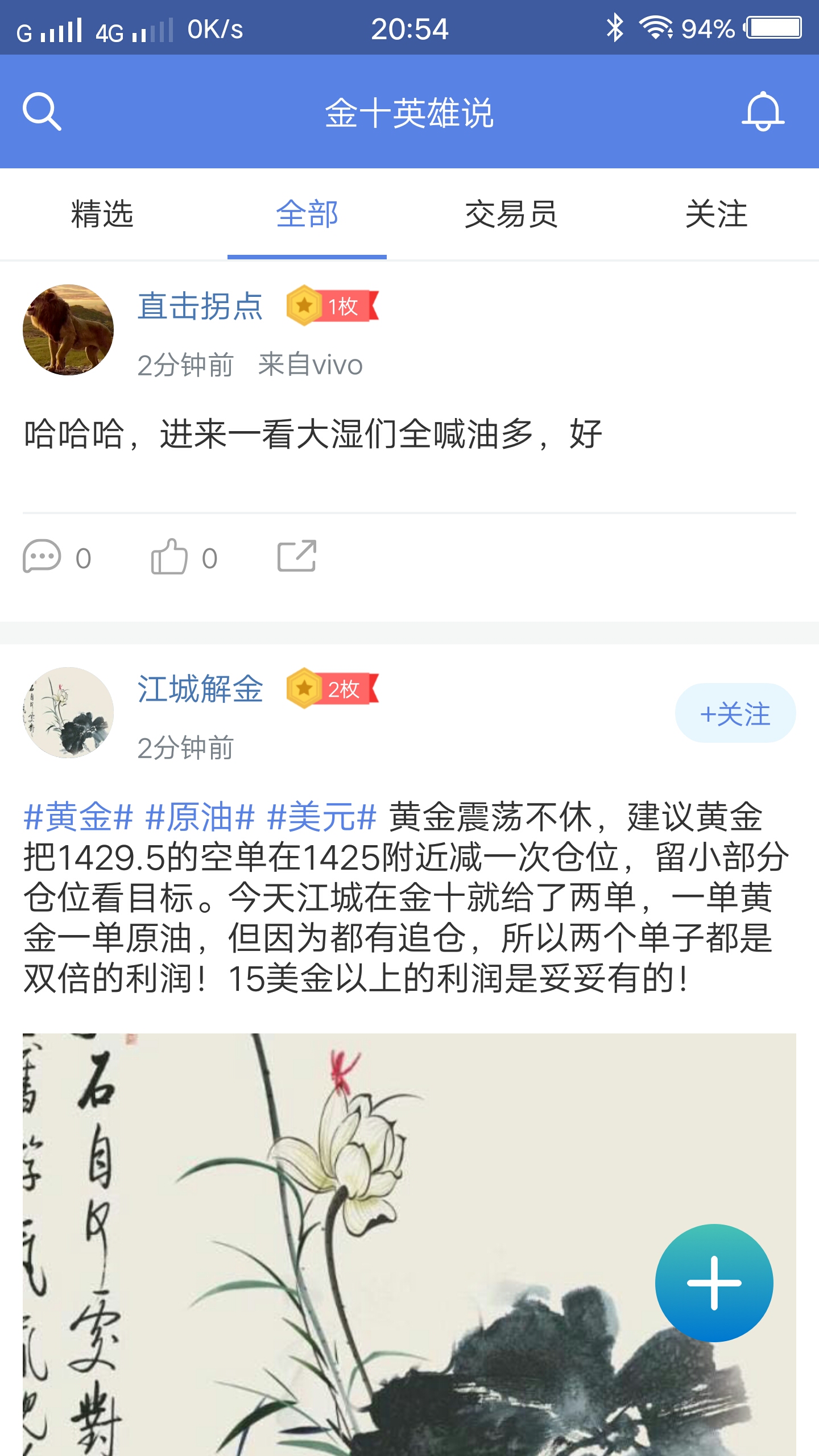Tap the username 江城解金
Viewport: 819px width, 1456px height.
tap(200, 689)
